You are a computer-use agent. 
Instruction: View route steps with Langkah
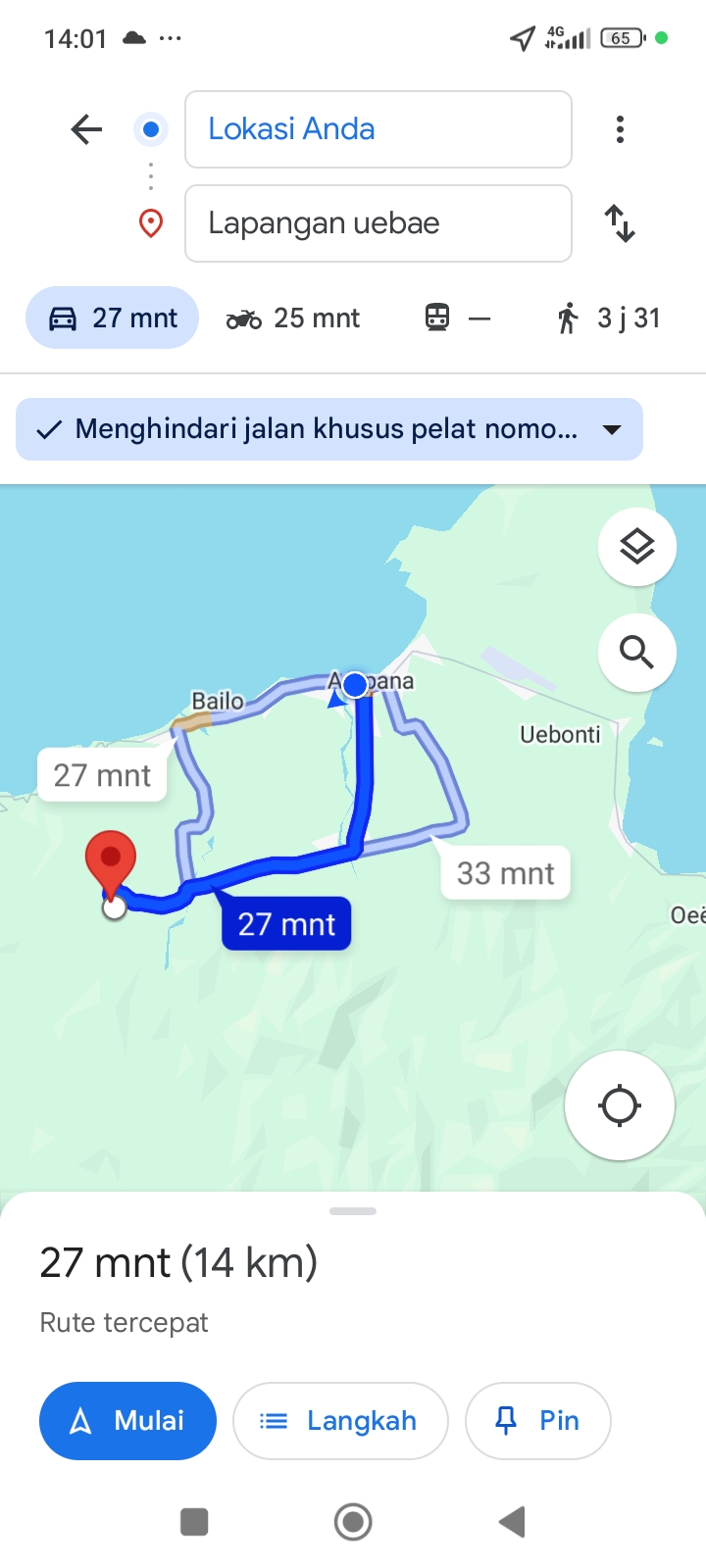pyautogui.click(x=340, y=1421)
